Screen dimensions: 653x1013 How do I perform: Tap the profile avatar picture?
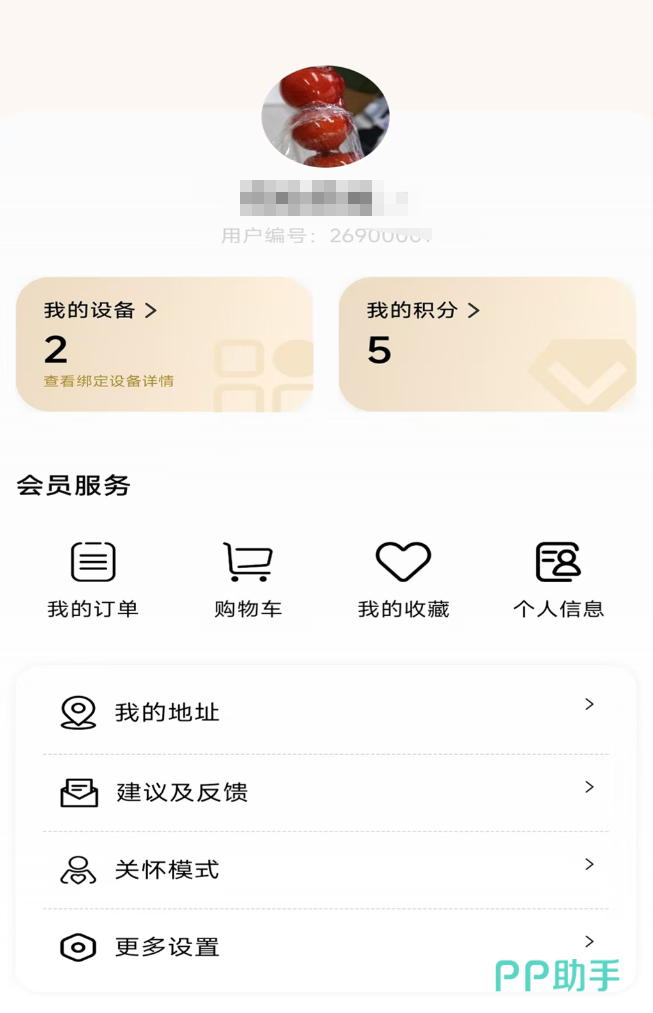325,116
